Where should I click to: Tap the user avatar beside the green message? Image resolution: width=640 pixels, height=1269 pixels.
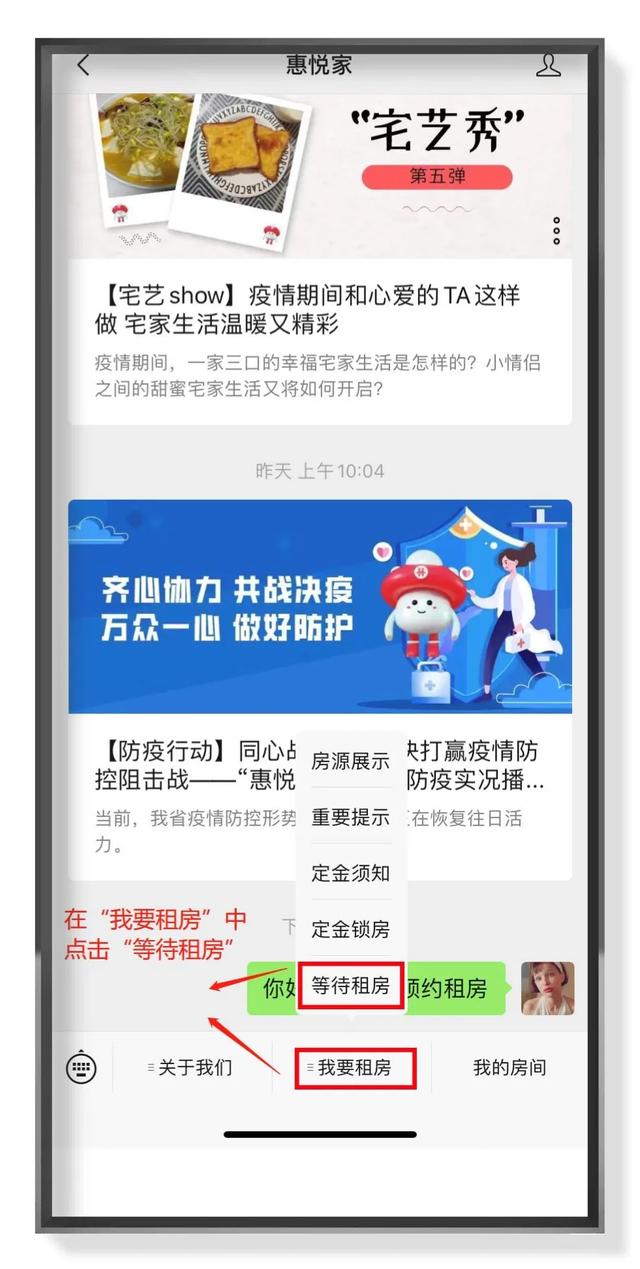(x=548, y=988)
